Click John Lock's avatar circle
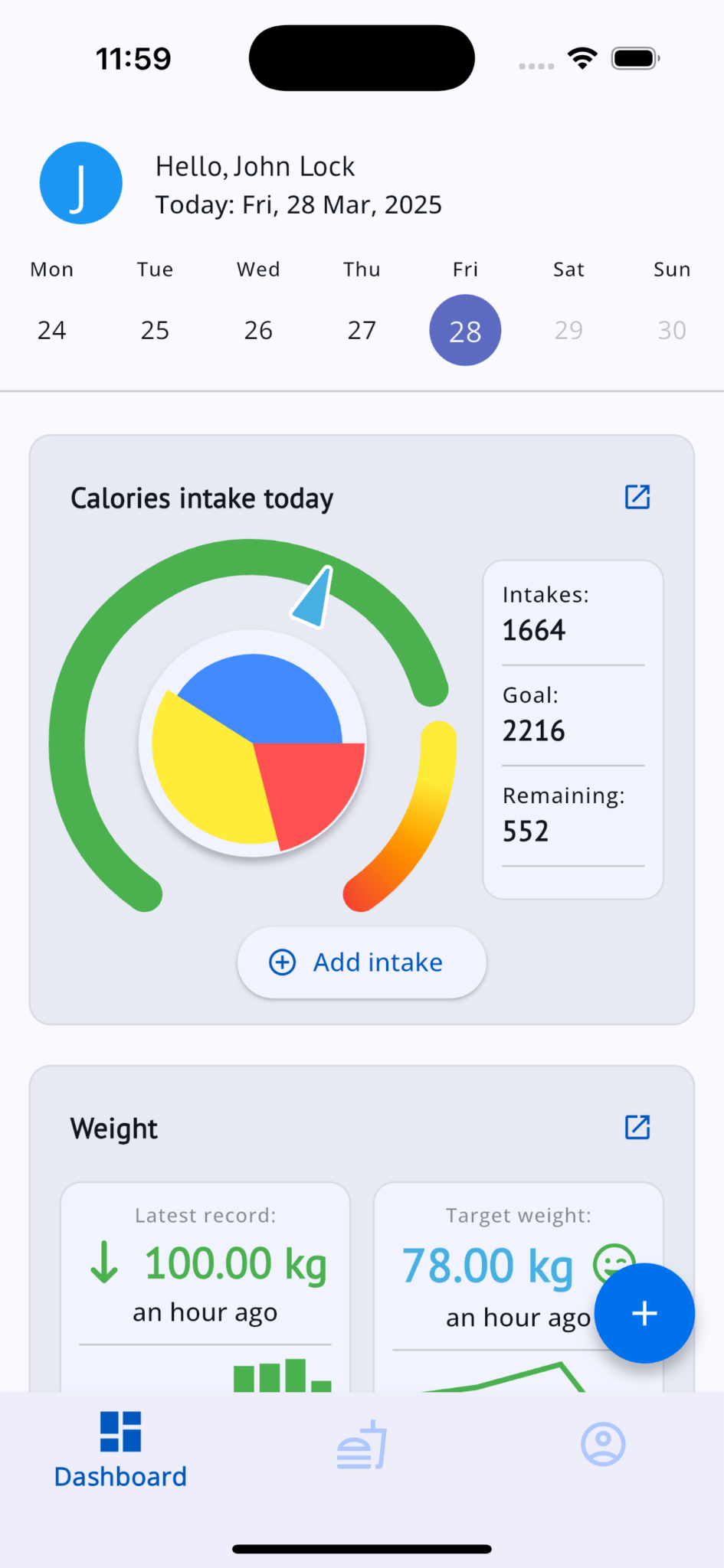Screen dimensions: 724x1568 80,183
